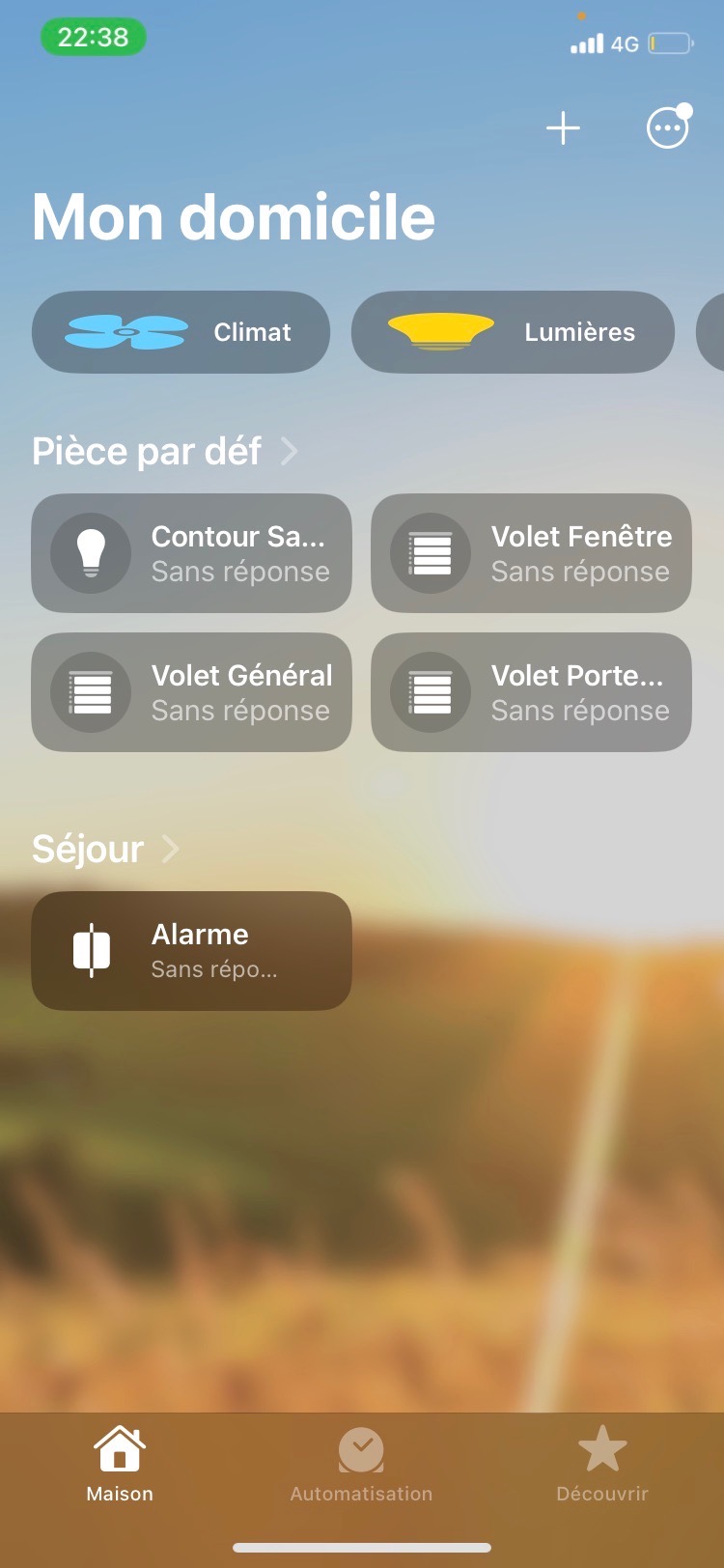This screenshot has width=724, height=1568.
Task: Tap the Volet Porte... shutter tile
Action: [531, 692]
